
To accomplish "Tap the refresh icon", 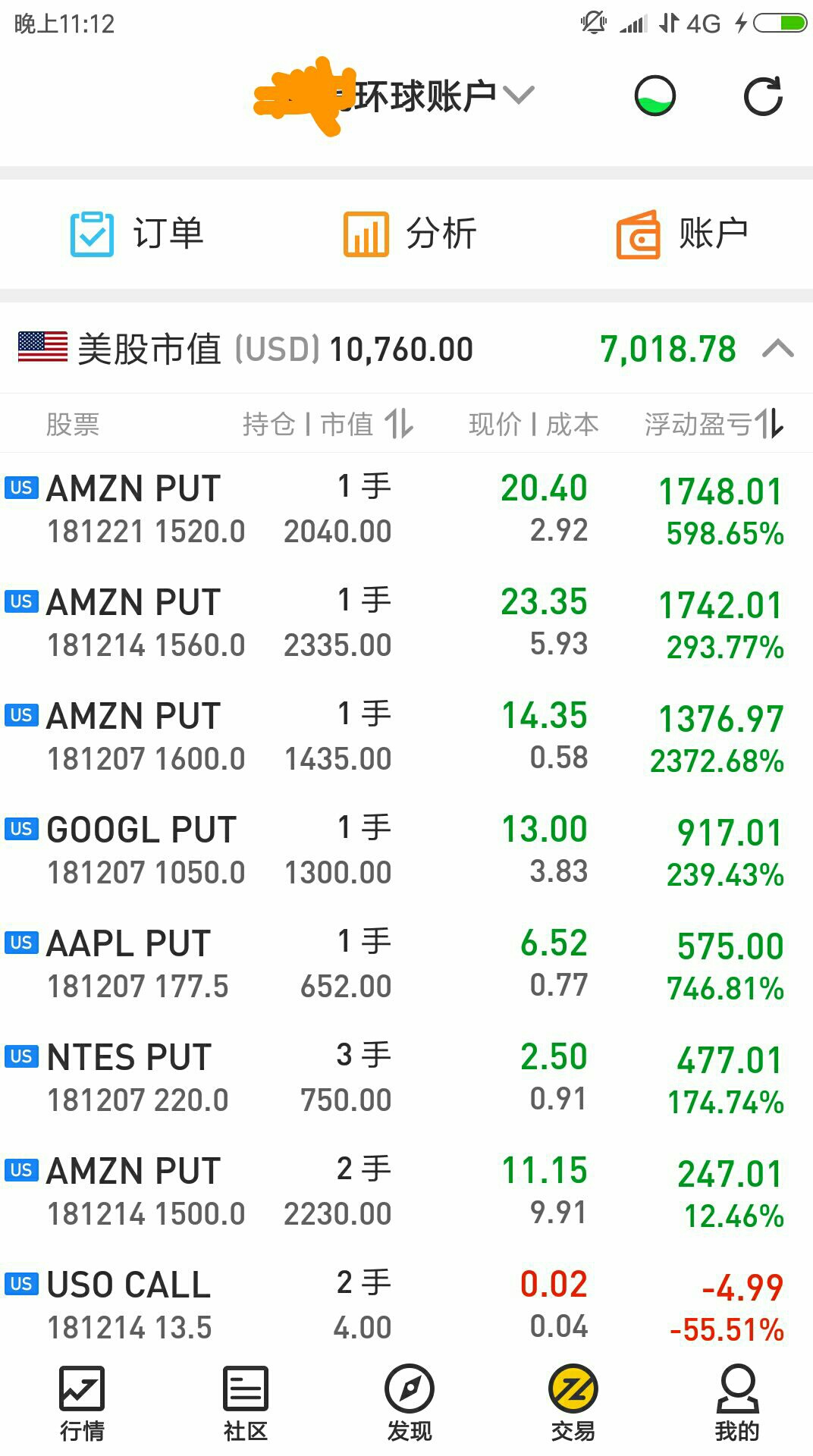I will [762, 96].
